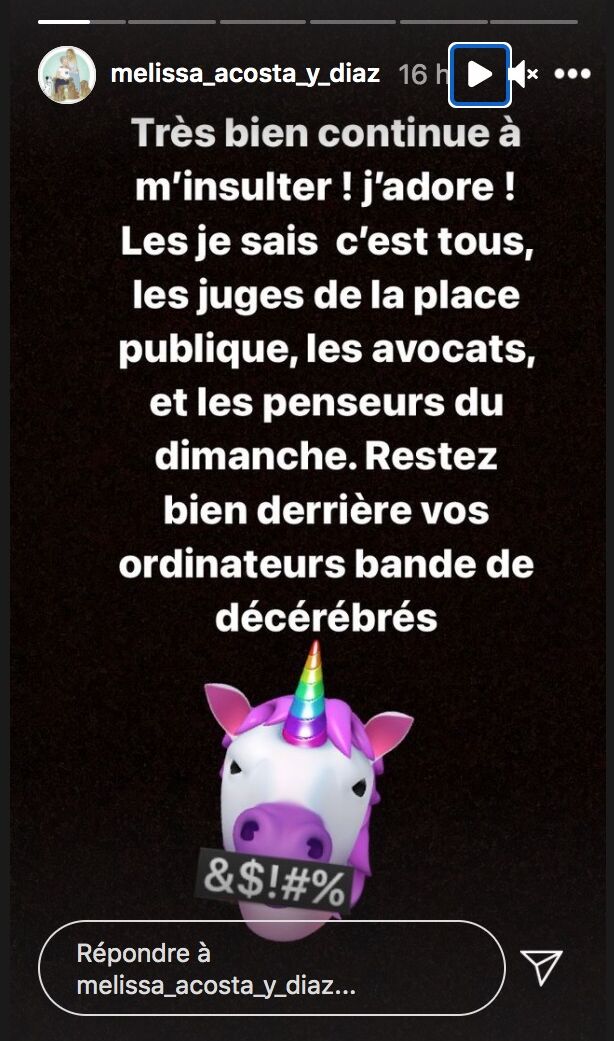Screen dimensions: 614x1041
Task: Open melissa_acosta_y_diaz profile picture
Action: point(67,74)
